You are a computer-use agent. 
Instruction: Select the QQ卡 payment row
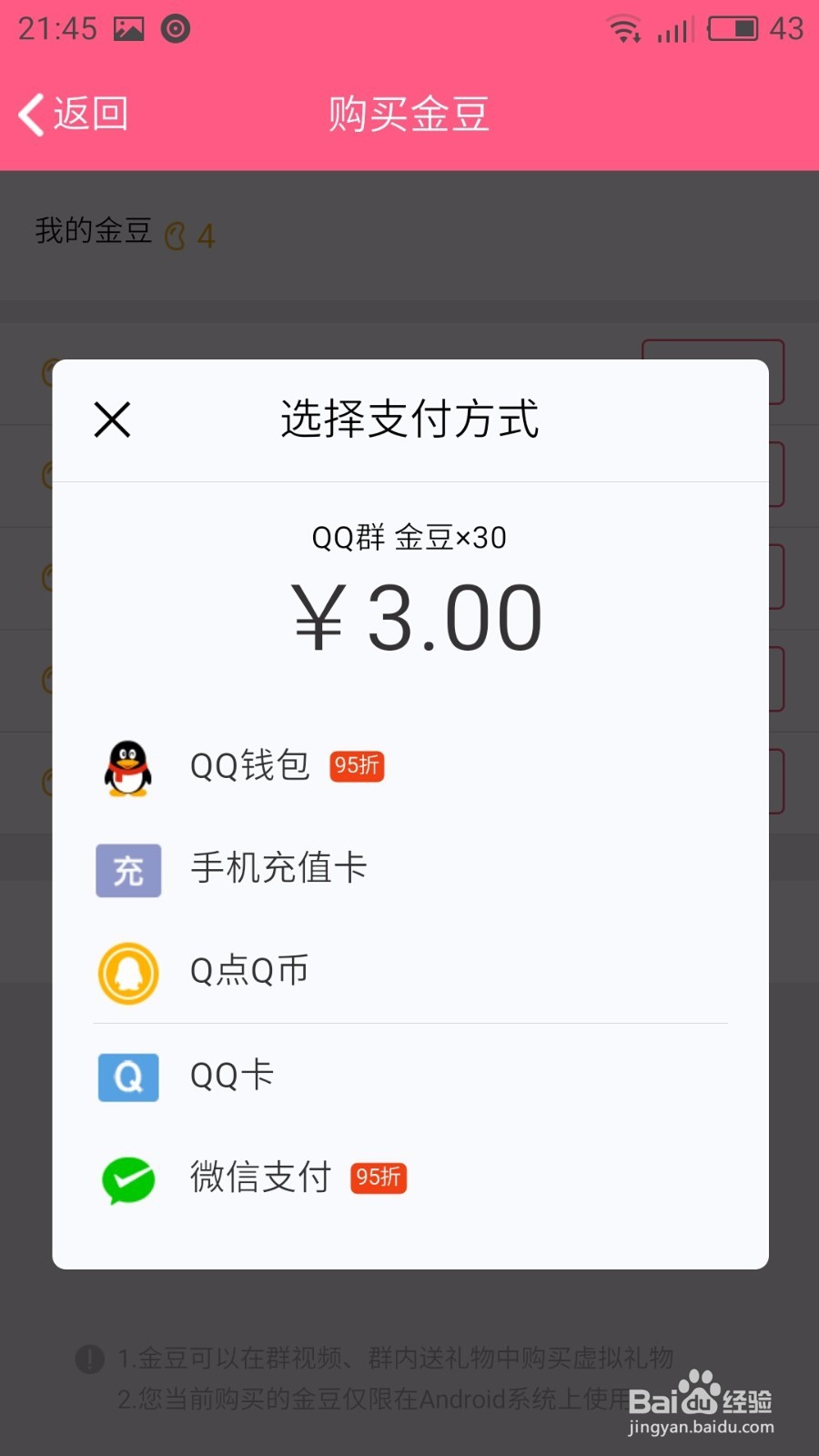pyautogui.click(x=230, y=1076)
